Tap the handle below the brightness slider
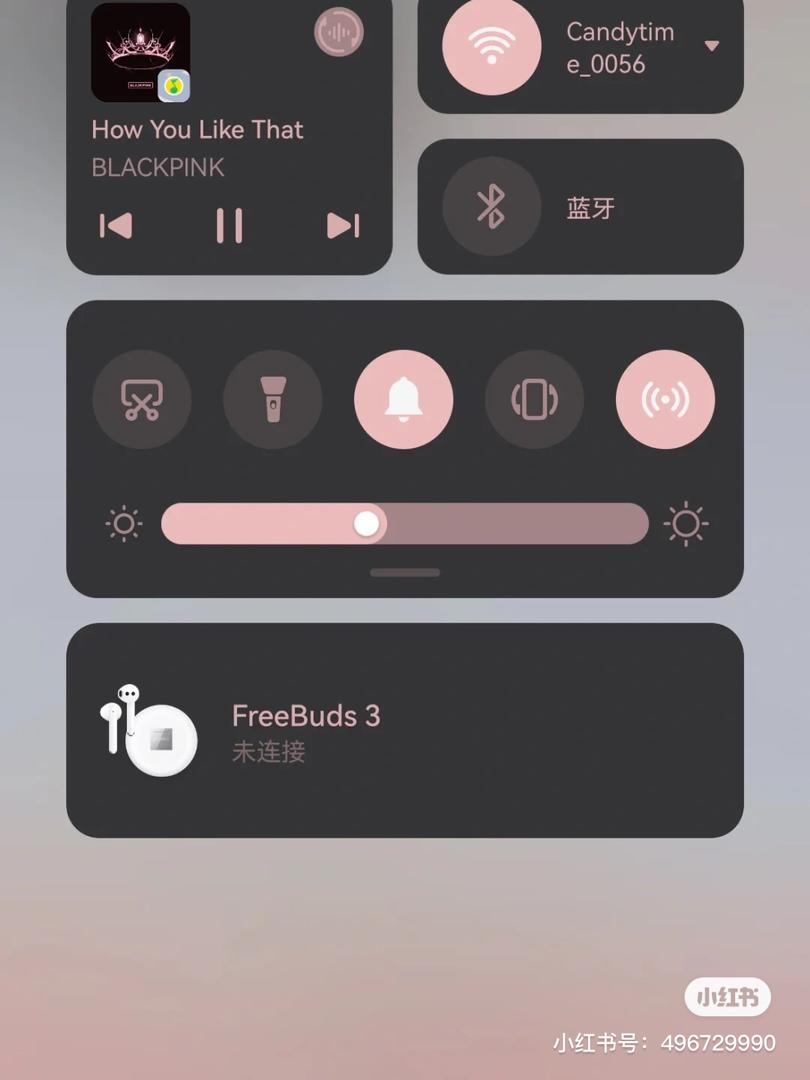Screen dimensions: 810x1080 pyautogui.click(x=405, y=573)
